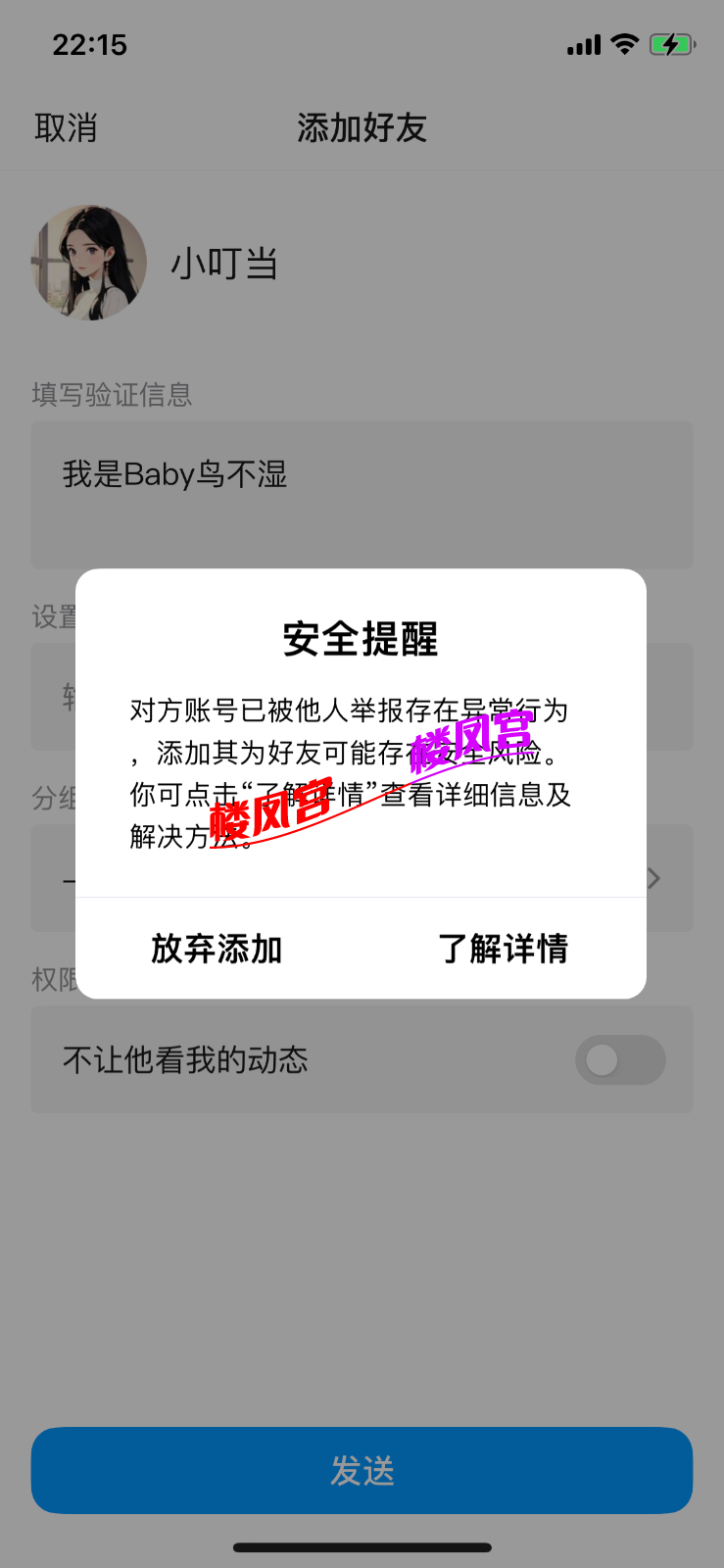The width and height of the screenshot is (724, 1568).
Task: Tap the verification message 我是Baby鸟不湿
Action: coord(174,474)
